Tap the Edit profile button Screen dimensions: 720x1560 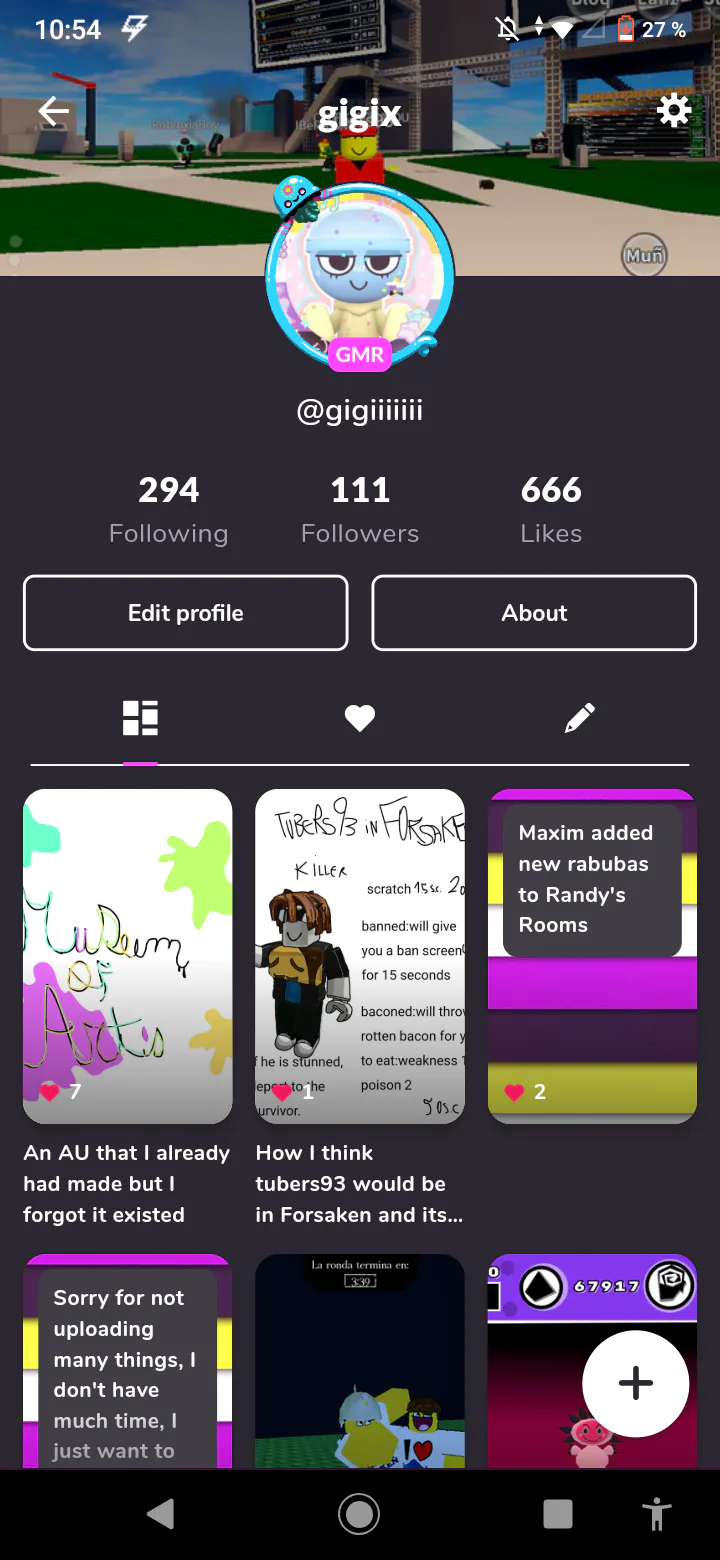186,613
